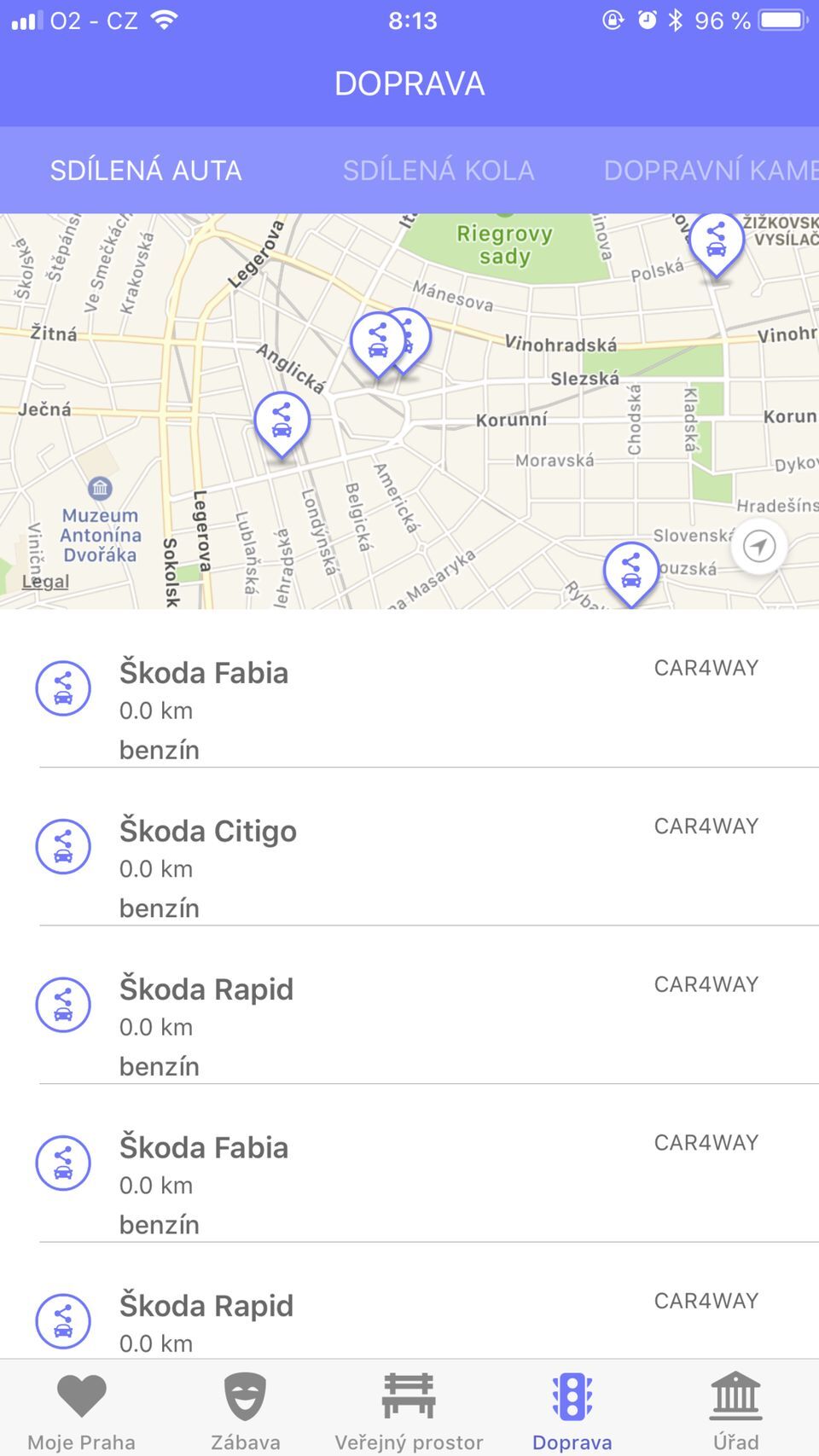Screen dimensions: 819x1456
Task: Switch to the Zábava tab
Action: click(246, 1409)
